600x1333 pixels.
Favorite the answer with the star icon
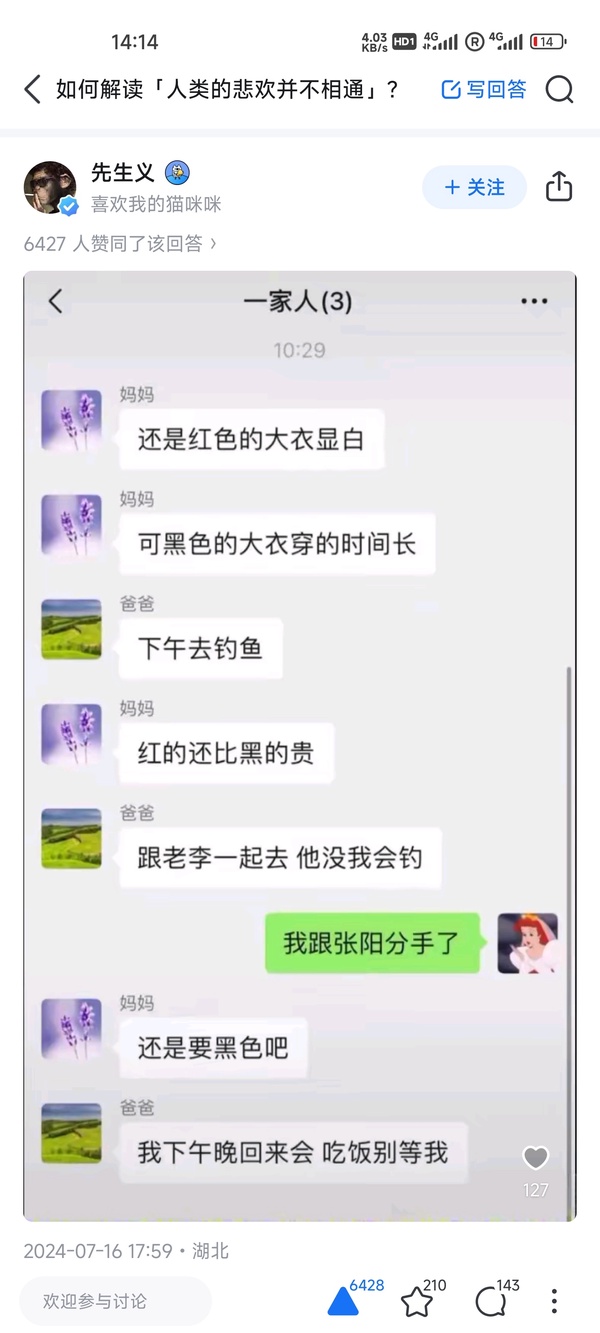417,1301
